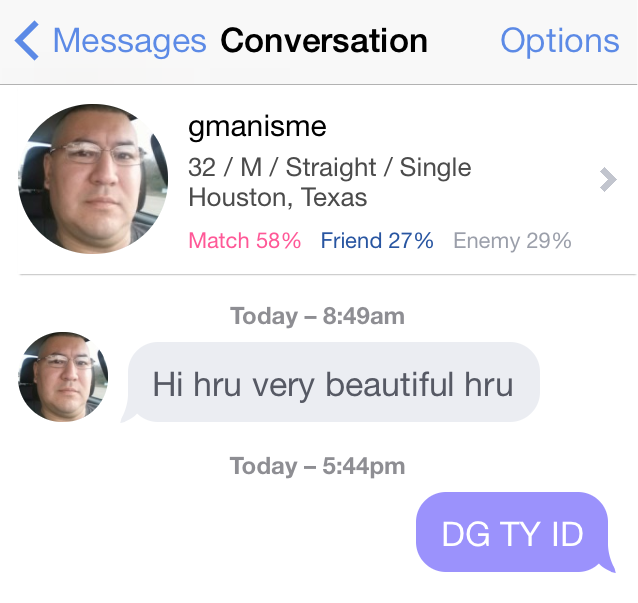Tap the small avatar beside the received message
The image size is (638, 603).
(63, 377)
